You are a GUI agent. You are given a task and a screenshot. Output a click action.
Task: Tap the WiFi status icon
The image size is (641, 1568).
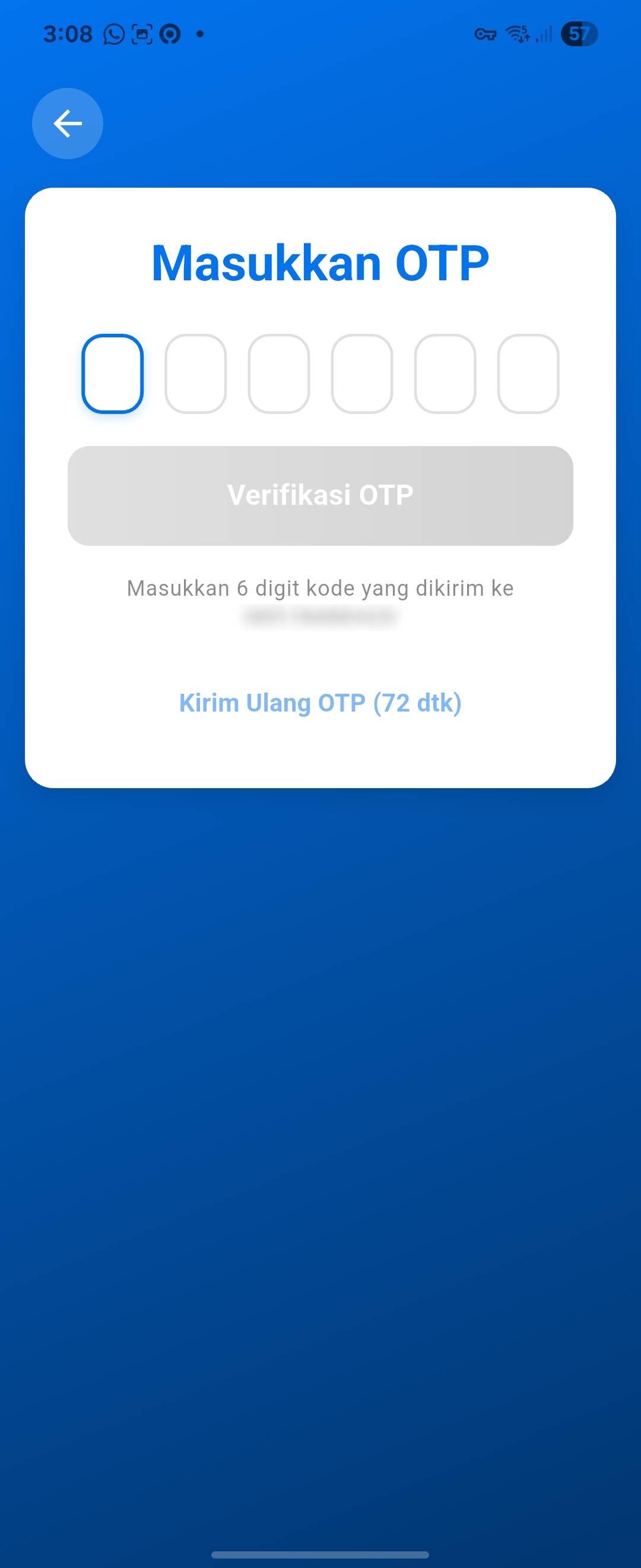click(518, 34)
